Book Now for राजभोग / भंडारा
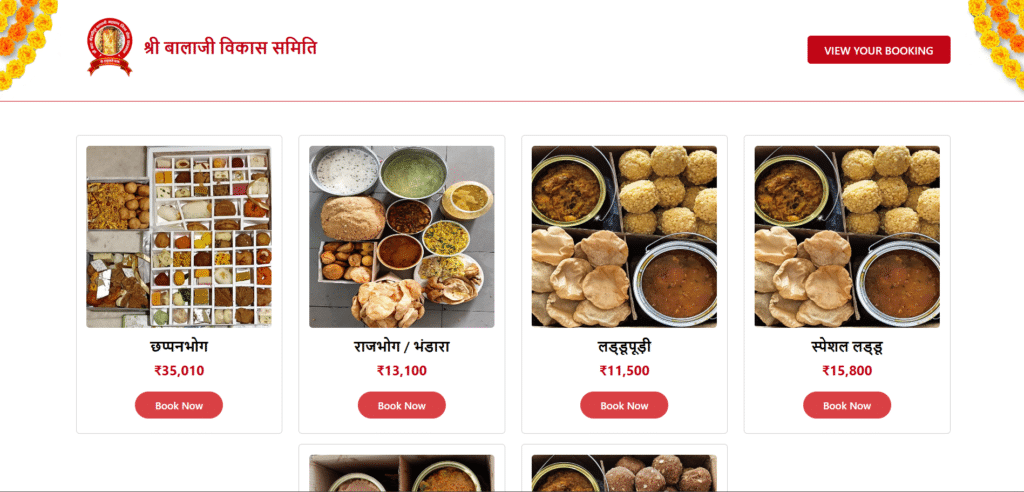Image resolution: width=1024 pixels, height=492 pixels. click(x=401, y=405)
